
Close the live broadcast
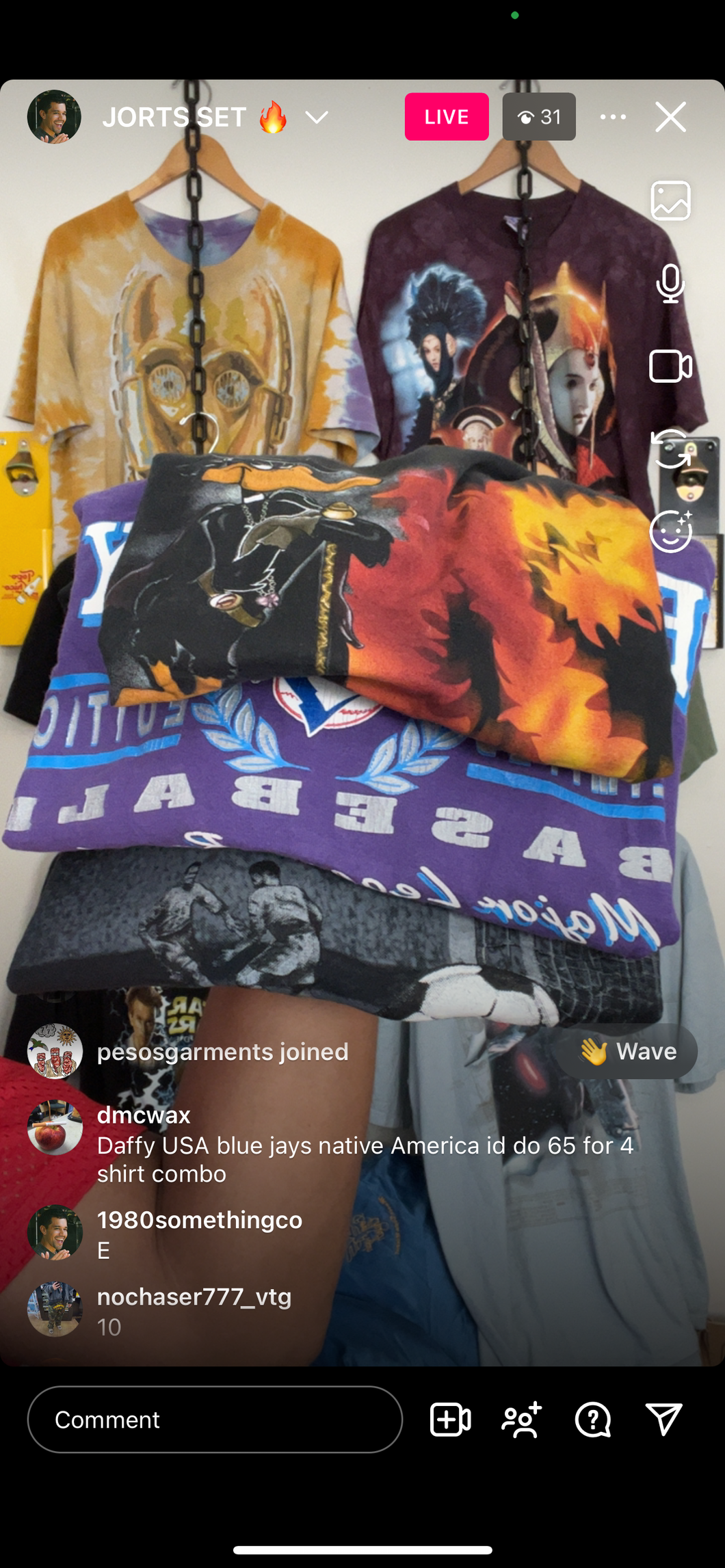670,117
